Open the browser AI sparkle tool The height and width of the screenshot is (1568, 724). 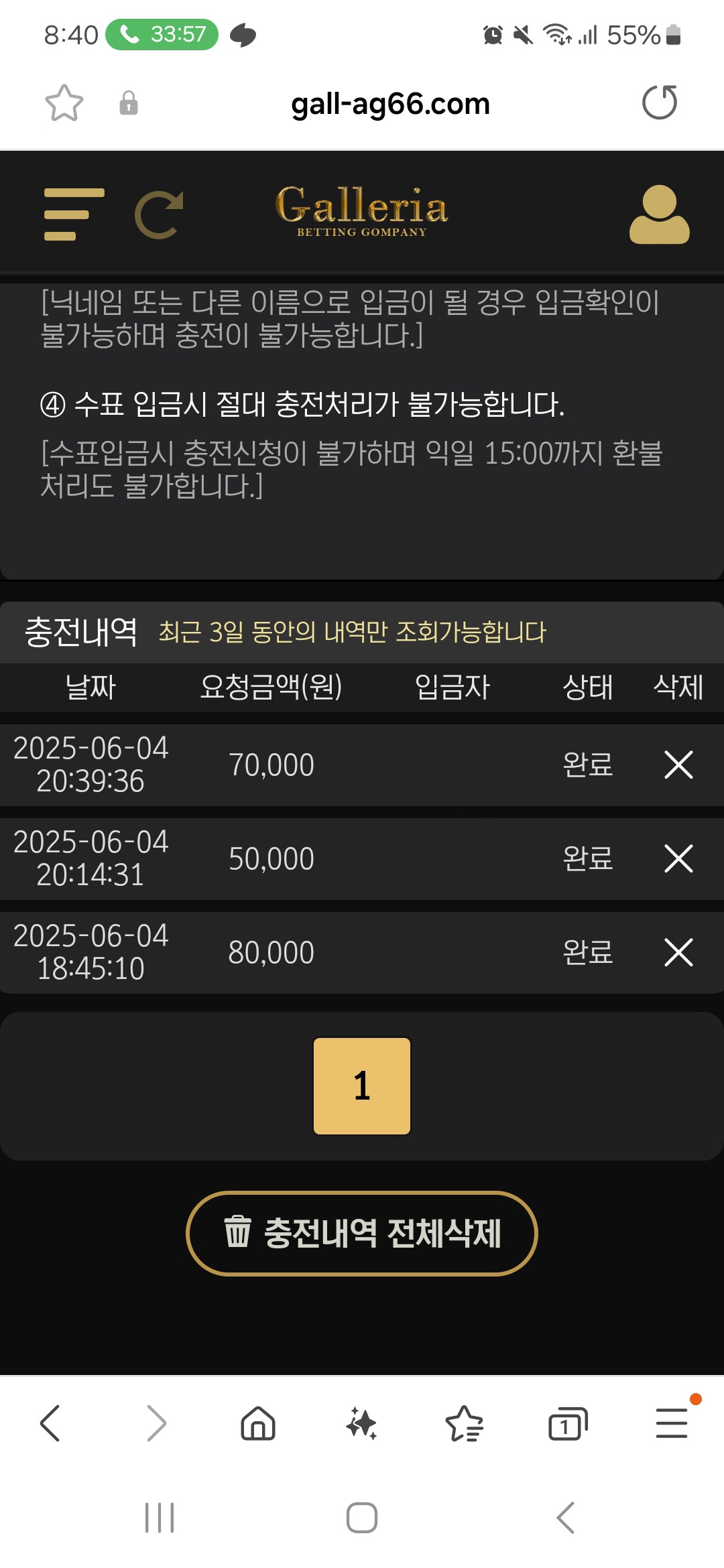click(x=361, y=1423)
